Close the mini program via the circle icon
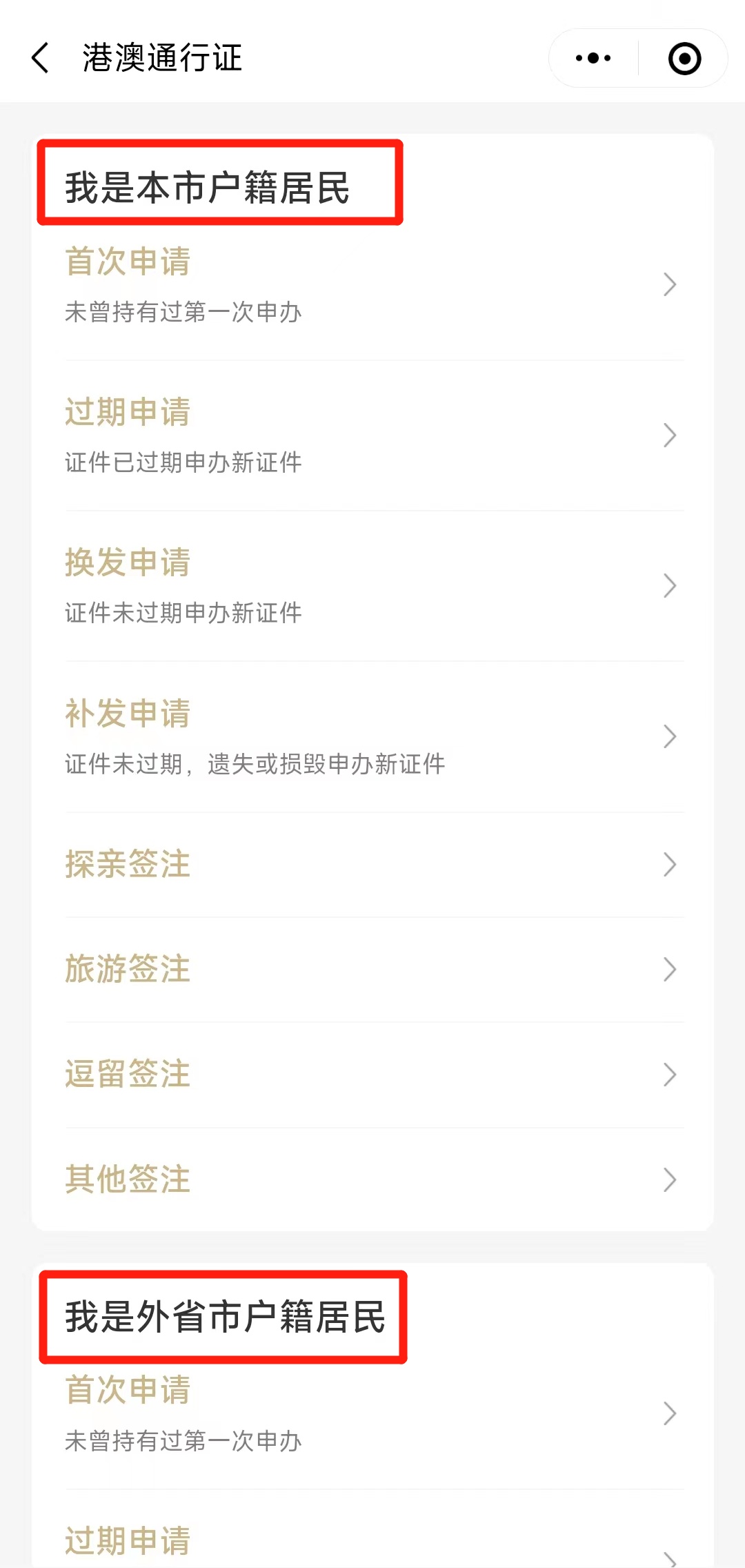The height and width of the screenshot is (1568, 745). click(684, 58)
